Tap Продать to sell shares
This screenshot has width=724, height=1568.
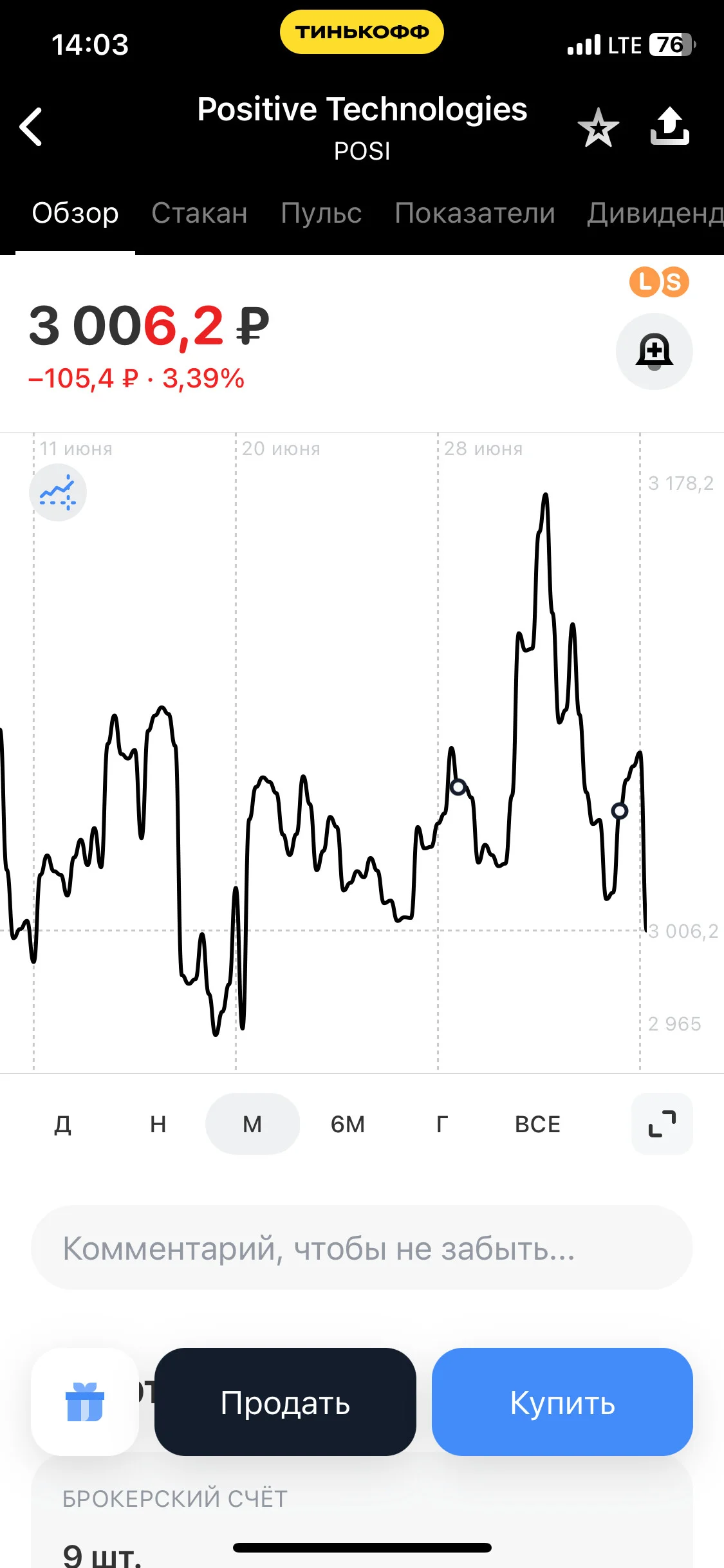[285, 1402]
